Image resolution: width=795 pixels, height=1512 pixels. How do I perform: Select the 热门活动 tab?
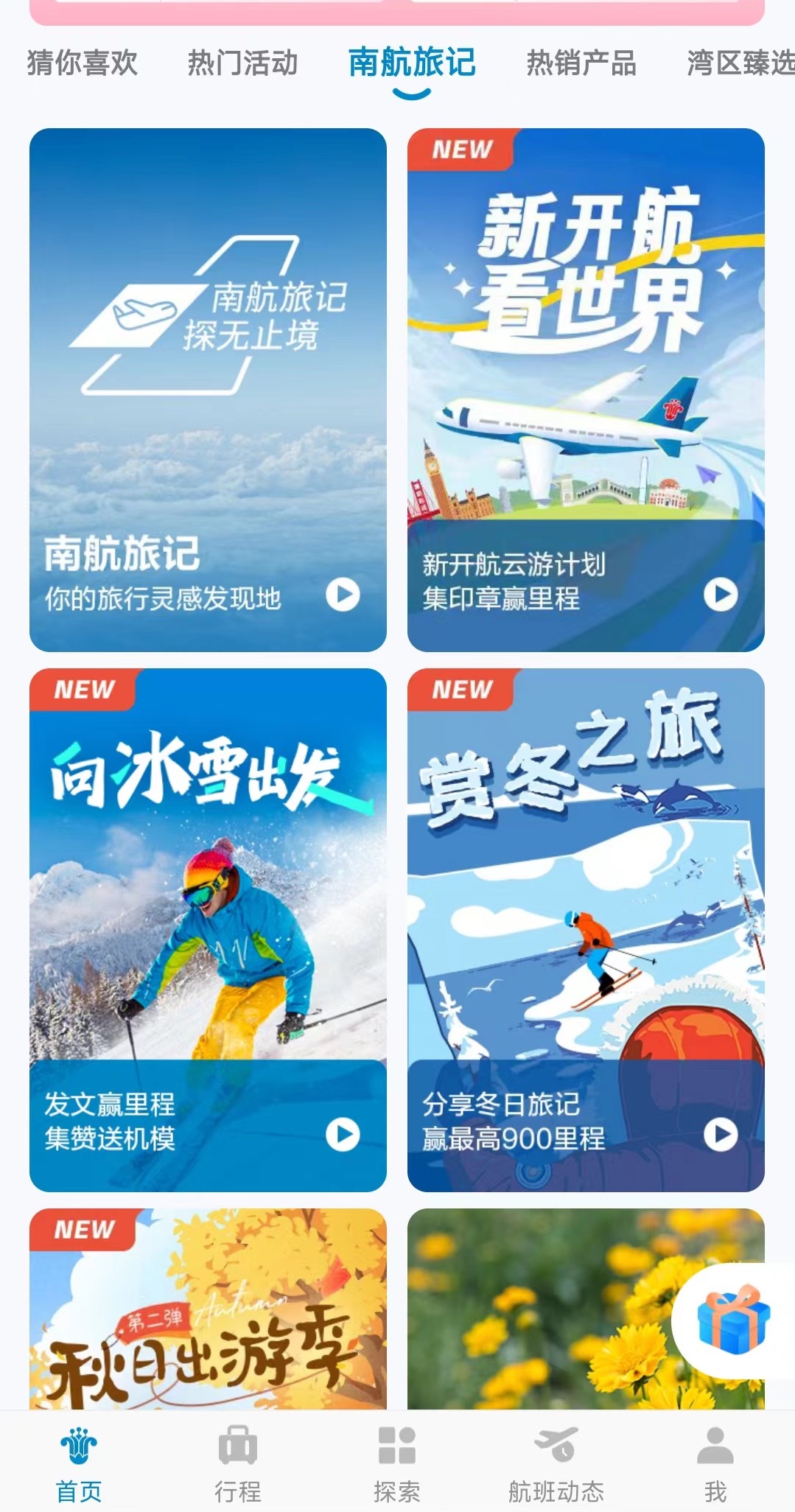[245, 65]
